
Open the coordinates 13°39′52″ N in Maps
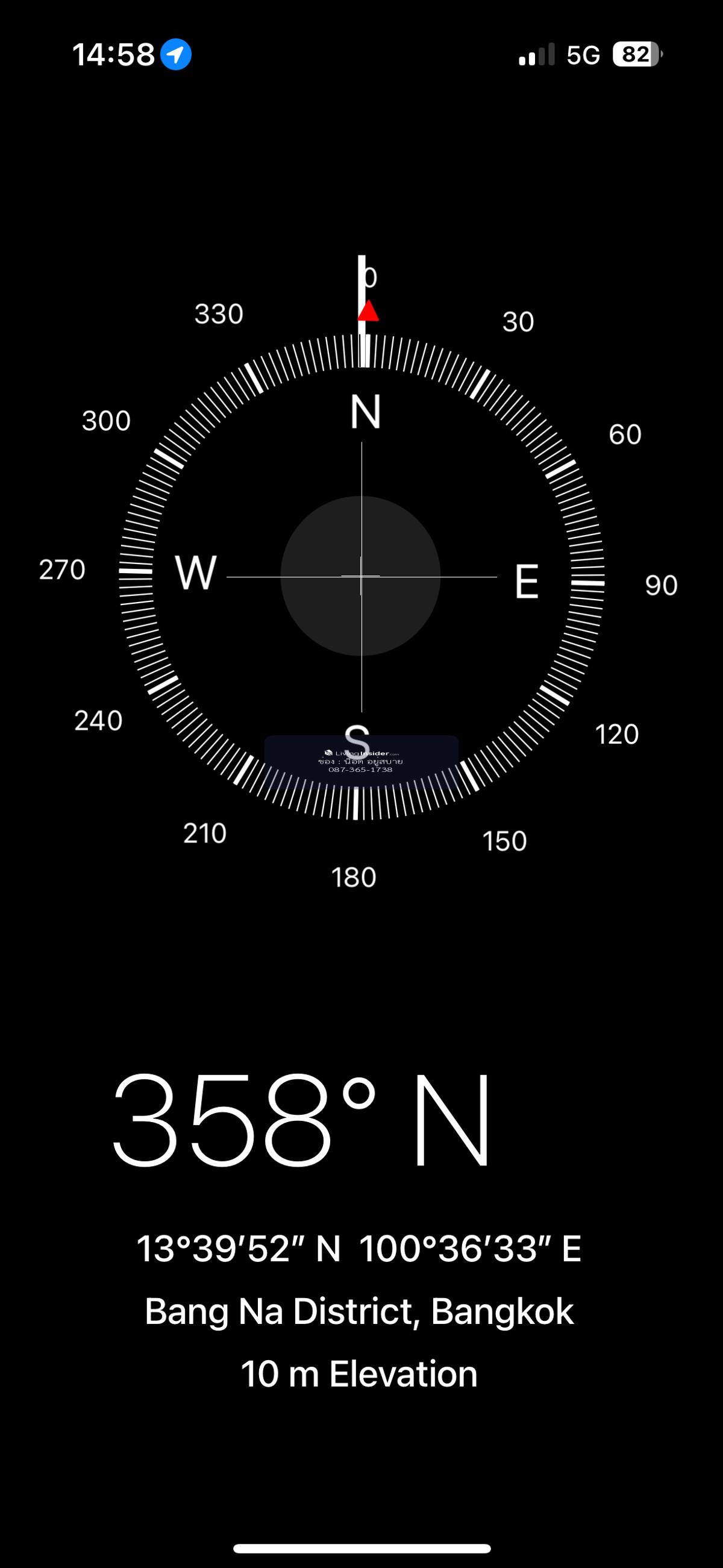(x=359, y=1249)
